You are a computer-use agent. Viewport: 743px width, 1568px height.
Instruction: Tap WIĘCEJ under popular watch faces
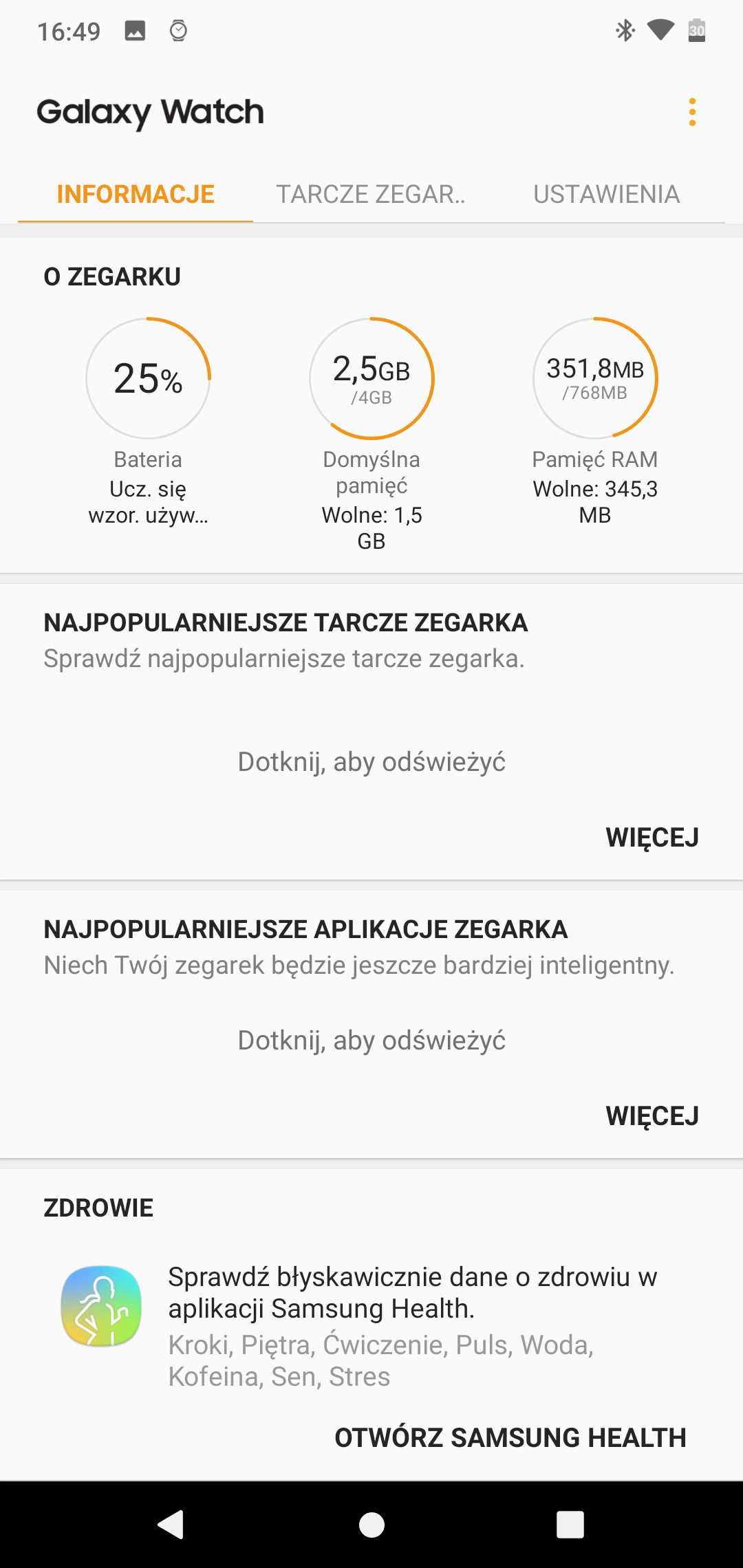(x=652, y=837)
